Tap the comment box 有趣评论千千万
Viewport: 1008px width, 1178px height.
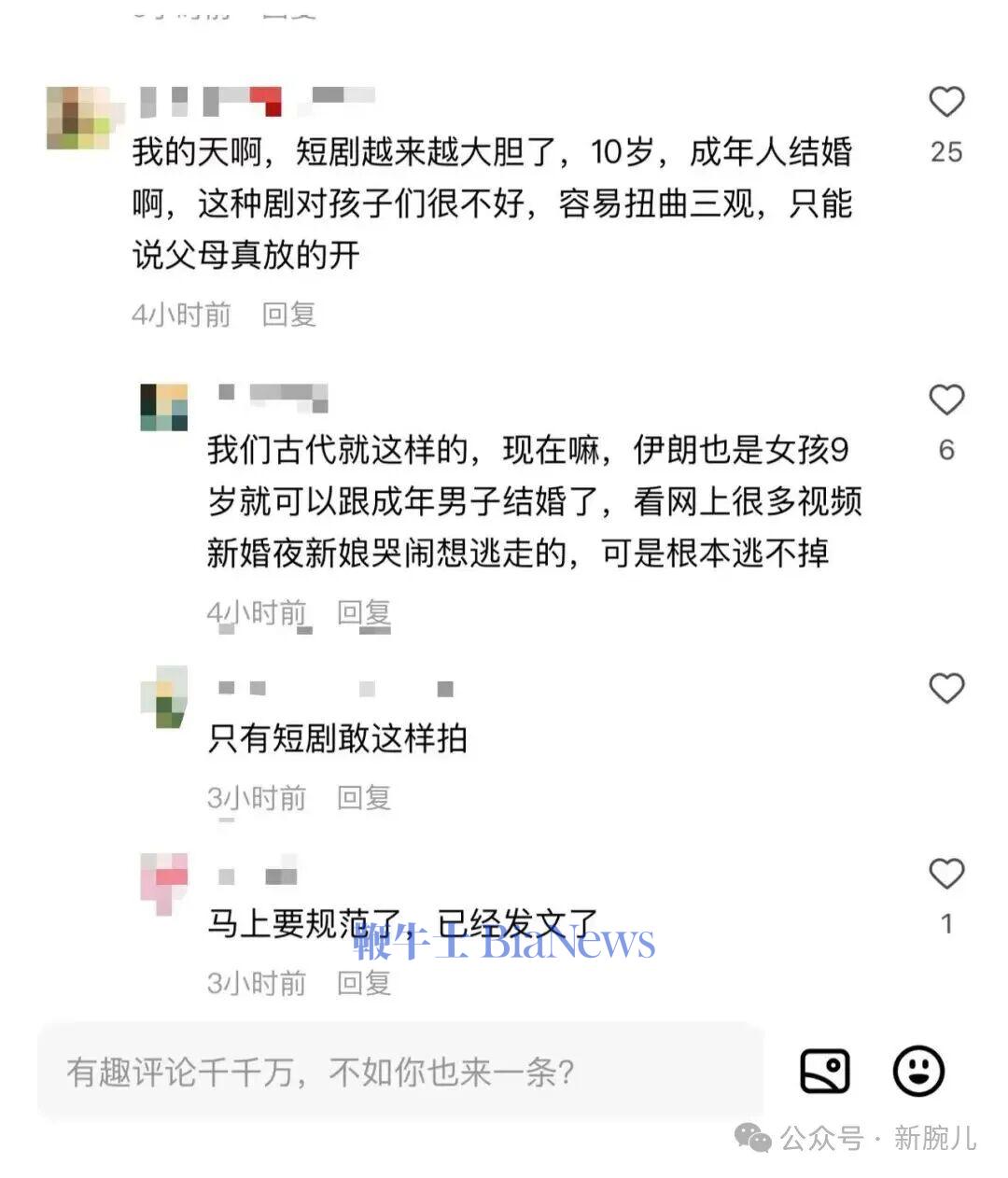pos(401,1073)
